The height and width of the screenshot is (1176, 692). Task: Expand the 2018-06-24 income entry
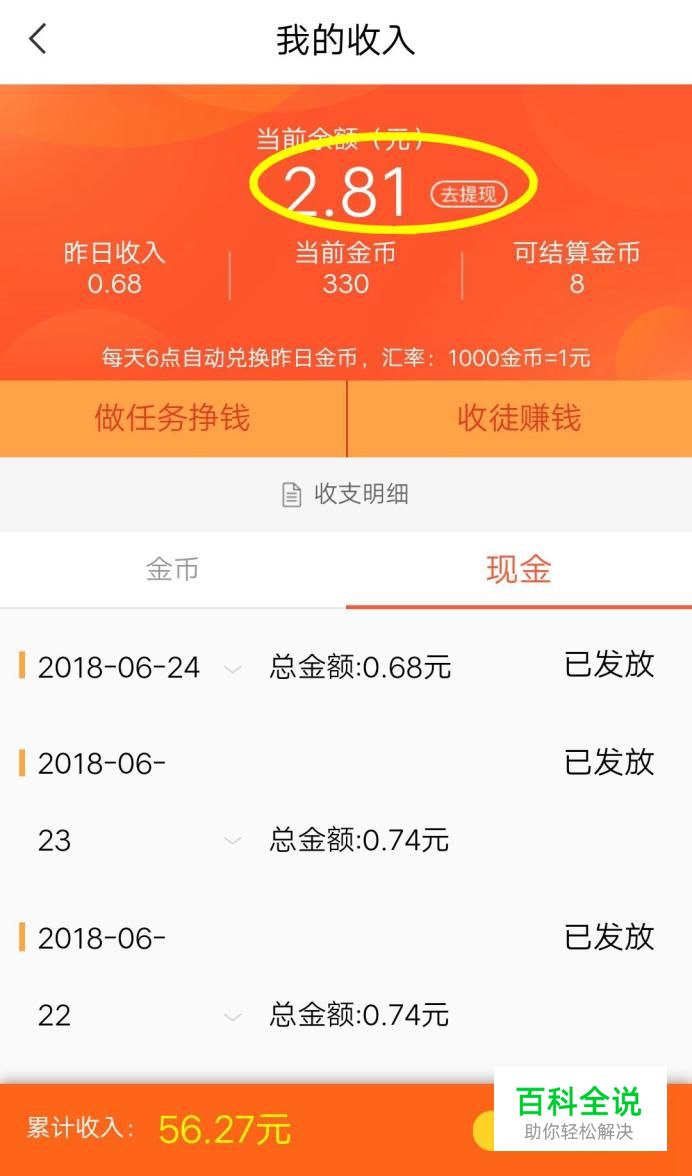pos(233,669)
